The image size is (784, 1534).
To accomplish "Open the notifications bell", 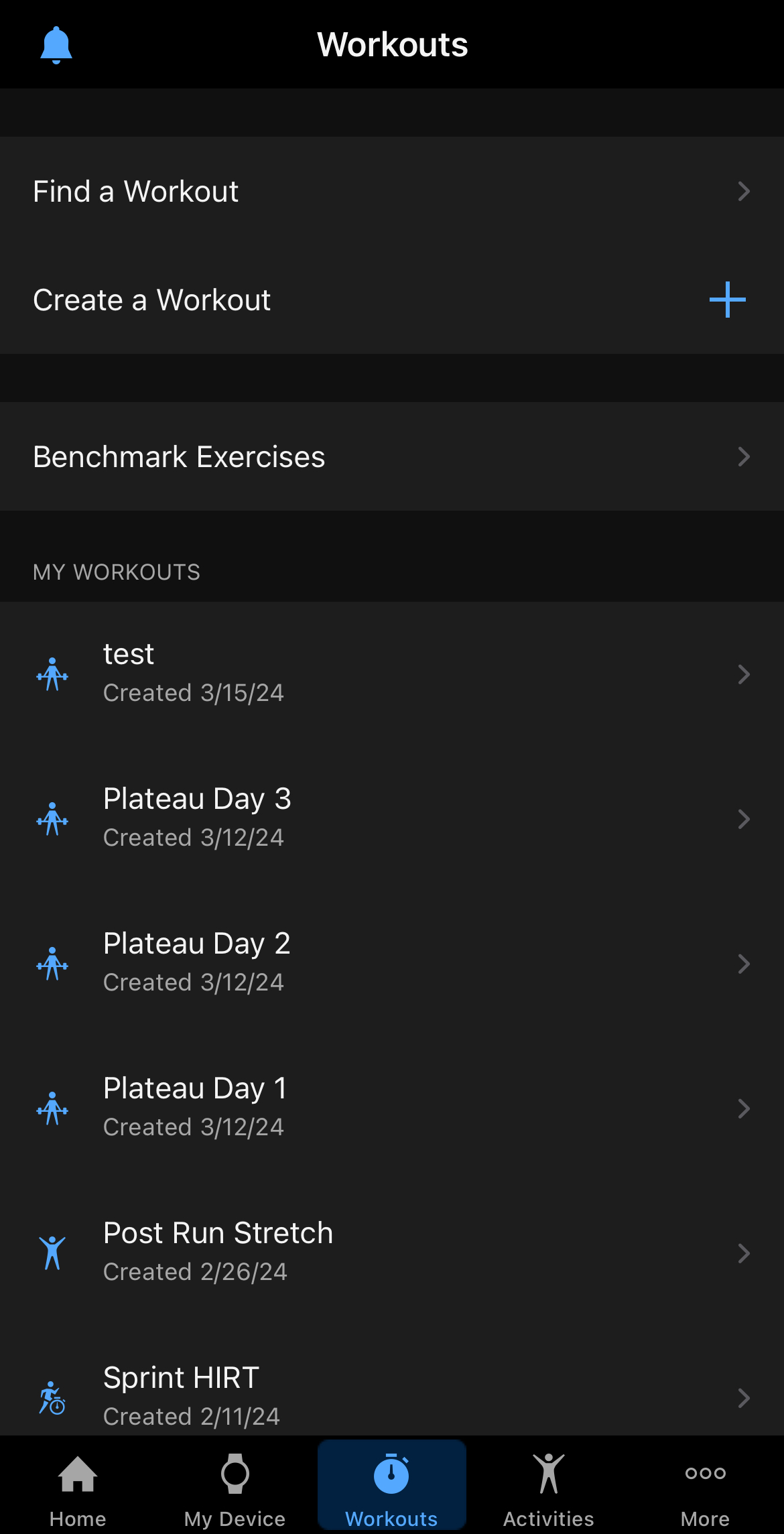I will 56,46.
